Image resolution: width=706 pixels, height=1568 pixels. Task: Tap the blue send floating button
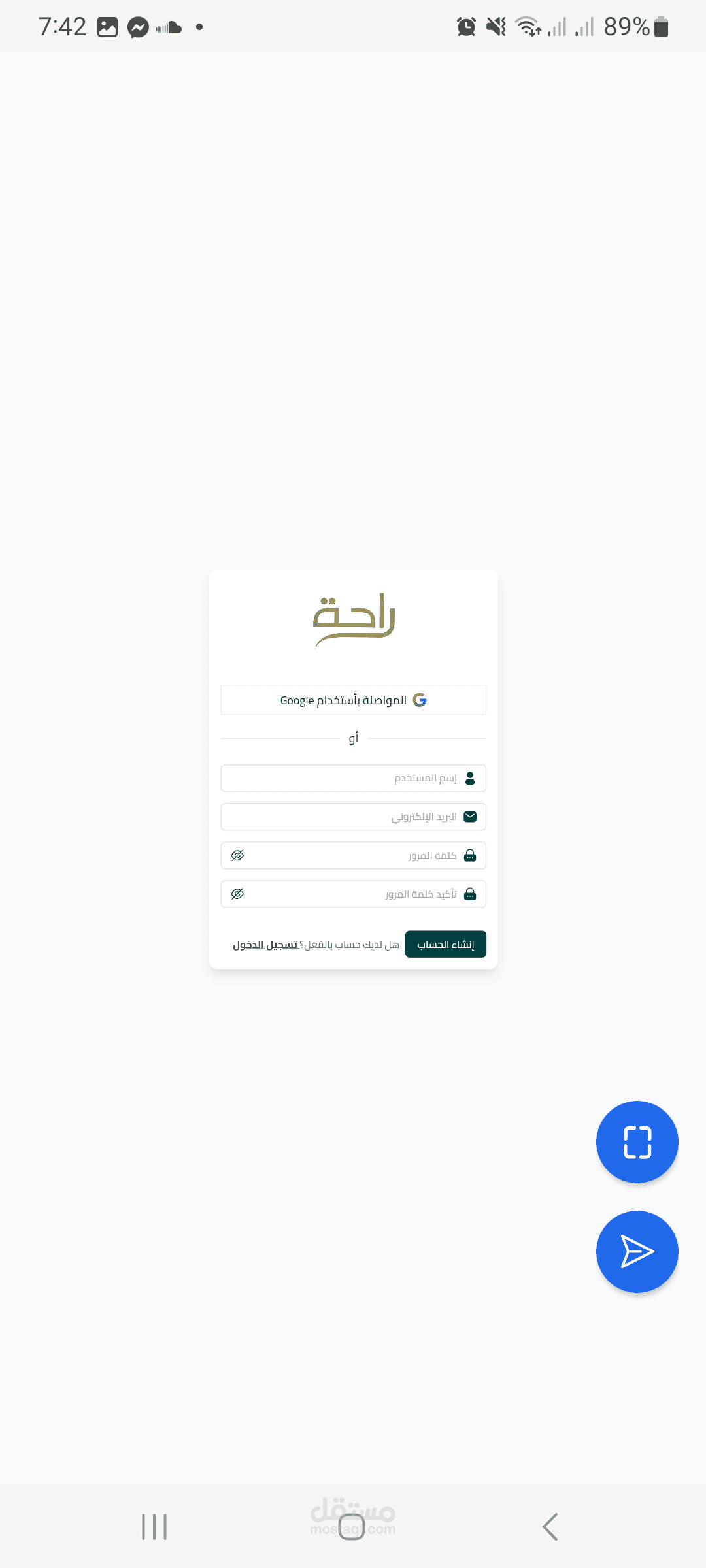(x=637, y=1252)
